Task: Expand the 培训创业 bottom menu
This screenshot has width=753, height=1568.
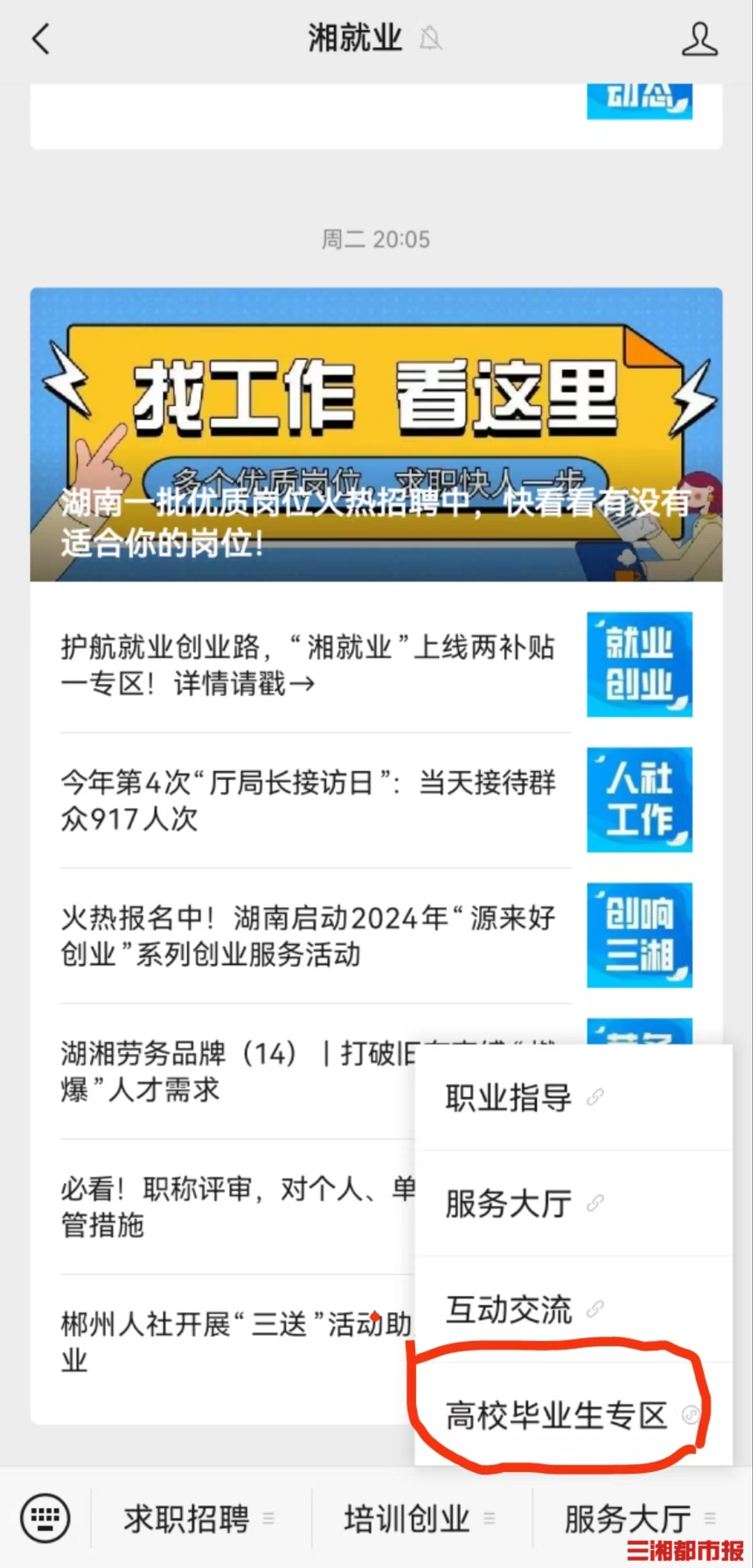Action: coord(418,1519)
